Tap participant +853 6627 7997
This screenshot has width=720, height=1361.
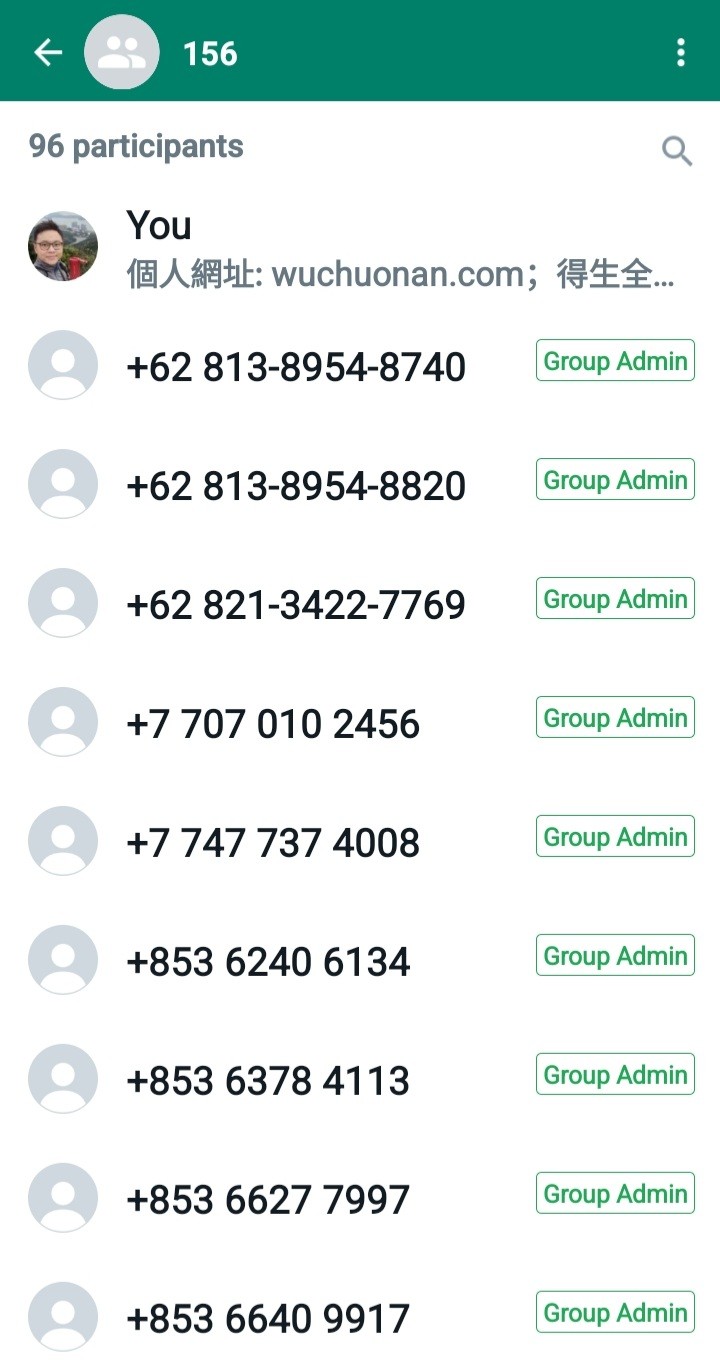[x=360, y=1198]
